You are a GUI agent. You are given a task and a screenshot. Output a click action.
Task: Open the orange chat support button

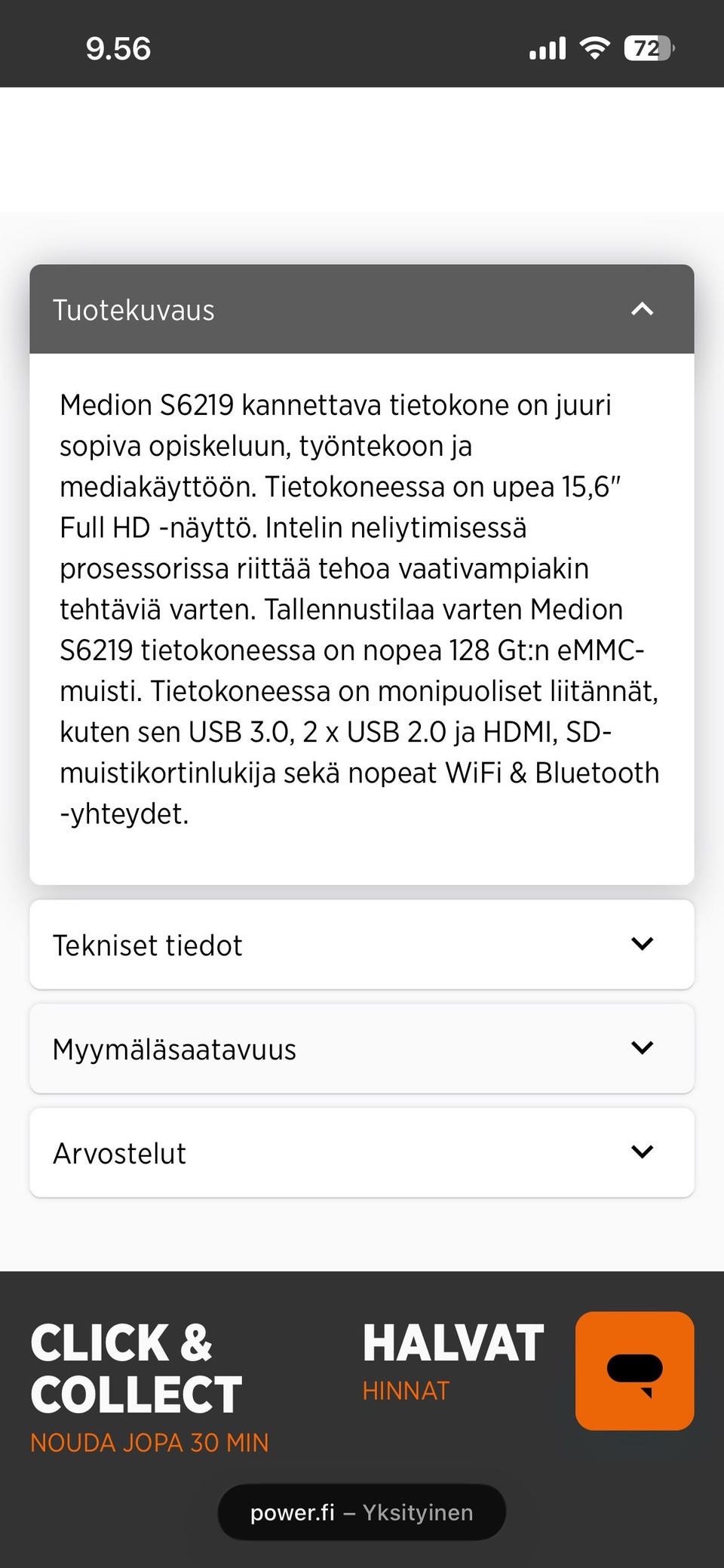click(634, 1371)
